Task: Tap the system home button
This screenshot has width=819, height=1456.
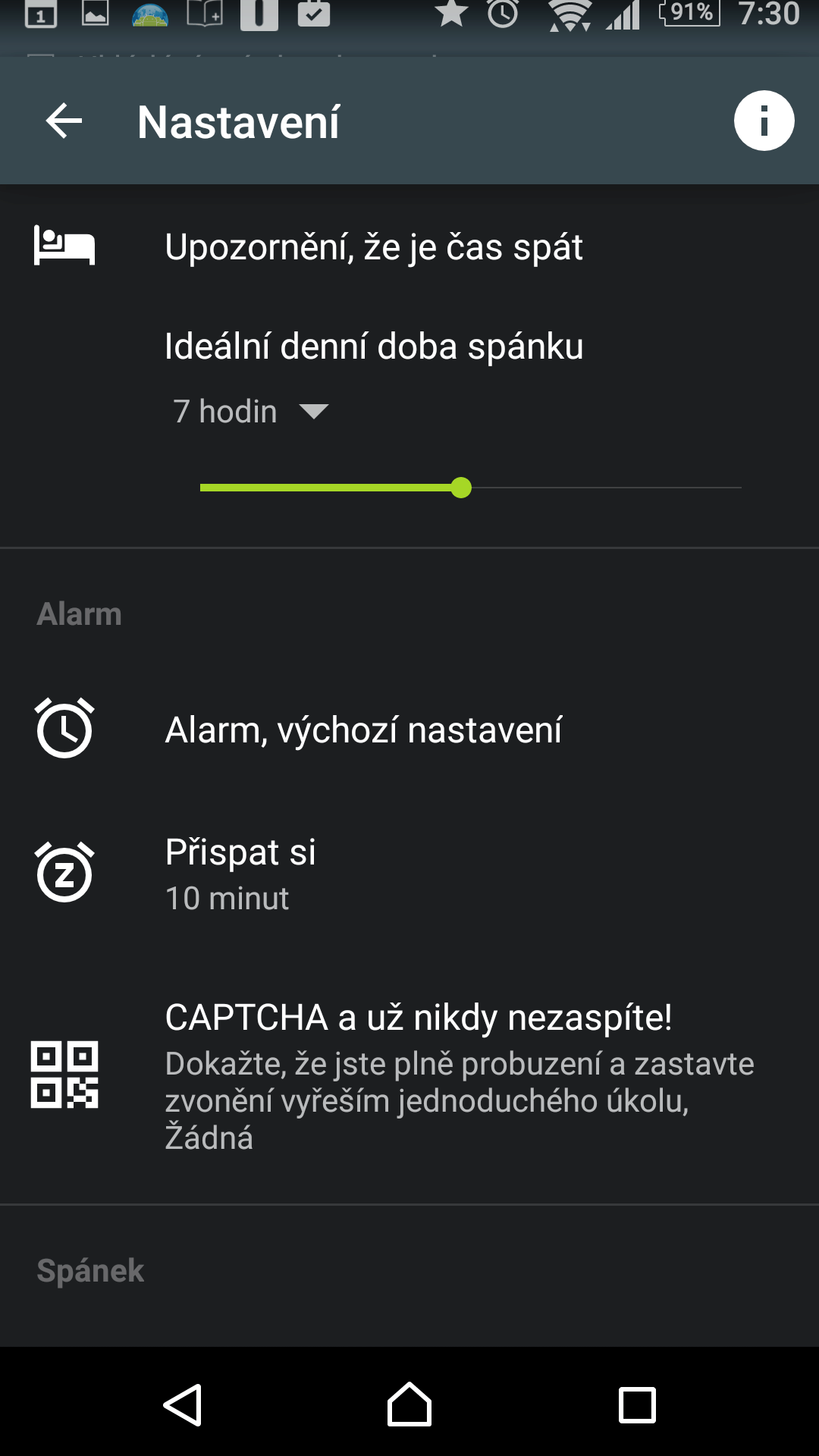Action: (409, 1405)
